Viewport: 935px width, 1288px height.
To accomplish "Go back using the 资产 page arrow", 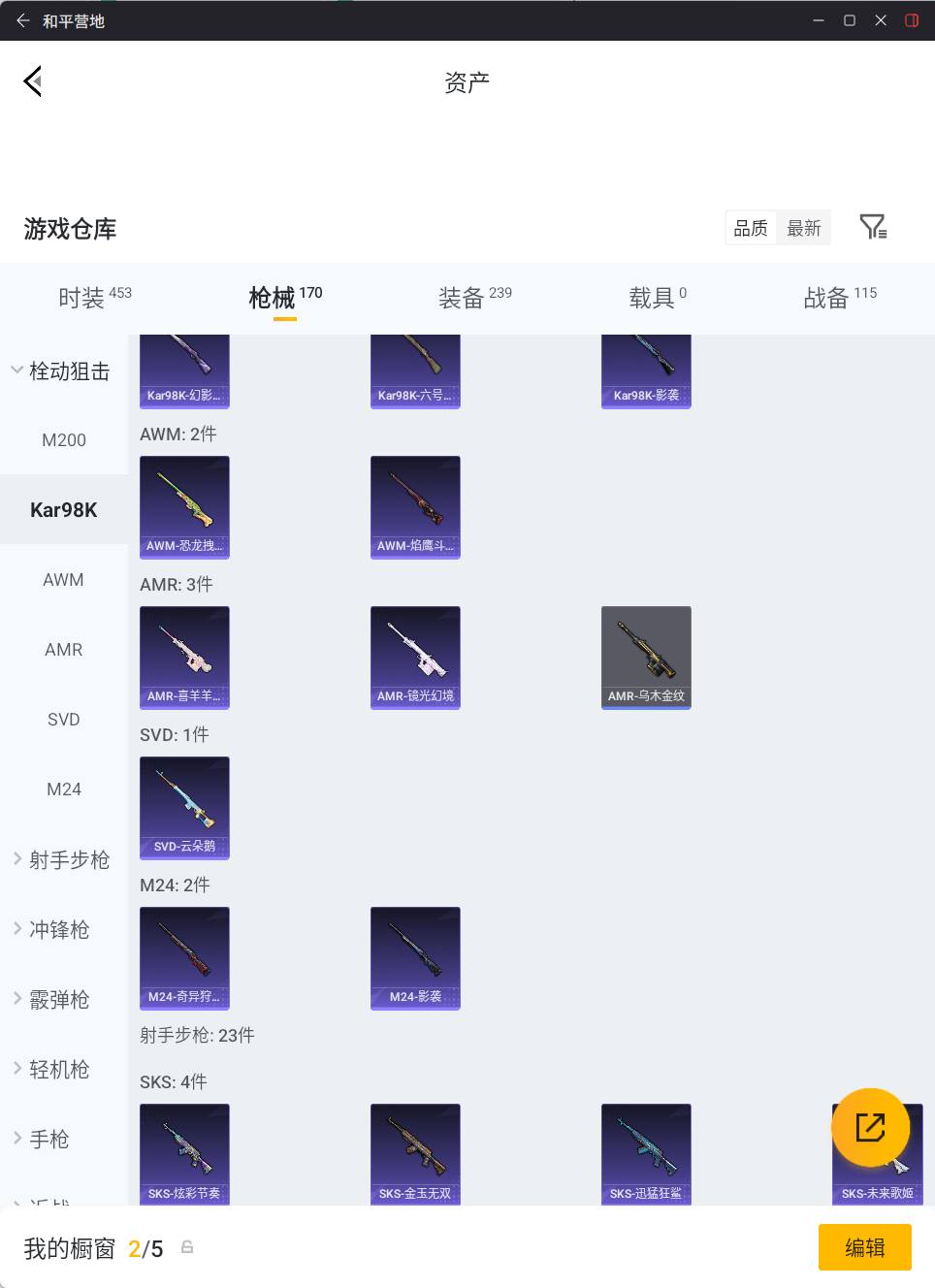I will (x=33, y=81).
